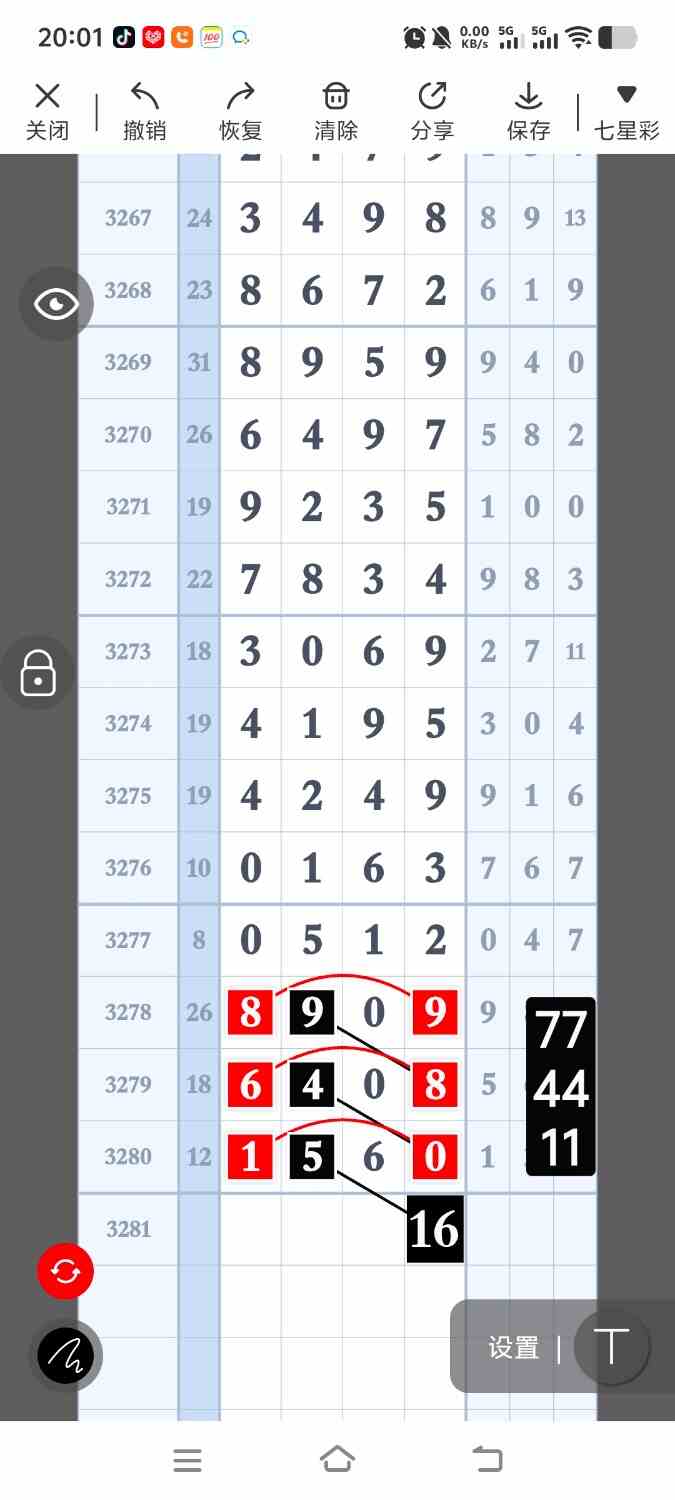Tap the lock icon button

[x=38, y=673]
